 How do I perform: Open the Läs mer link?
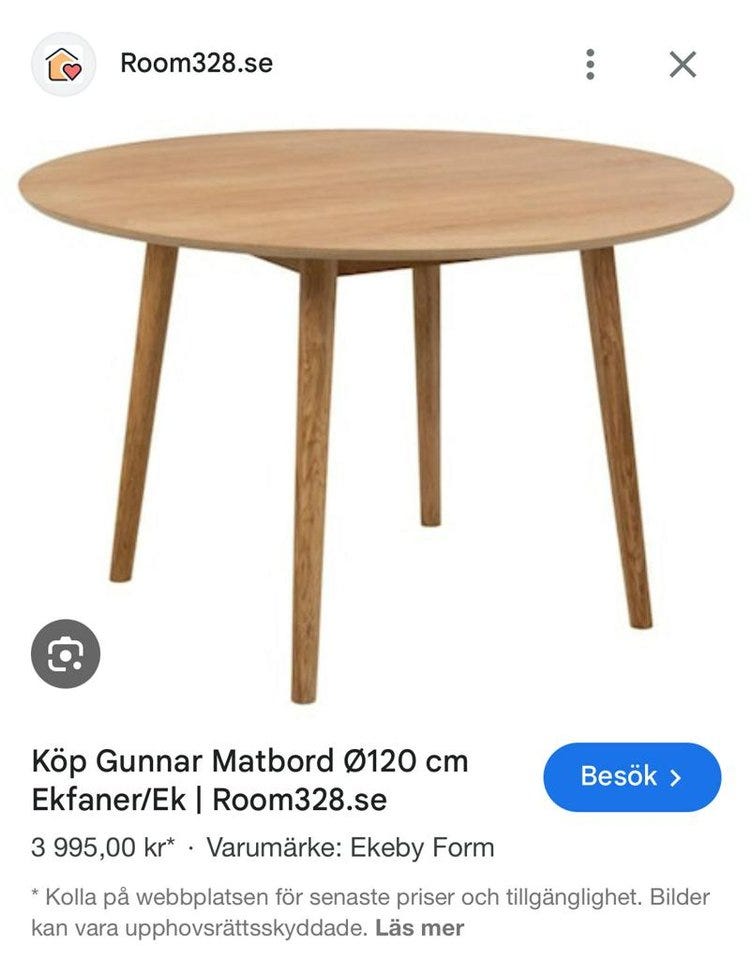tap(420, 927)
